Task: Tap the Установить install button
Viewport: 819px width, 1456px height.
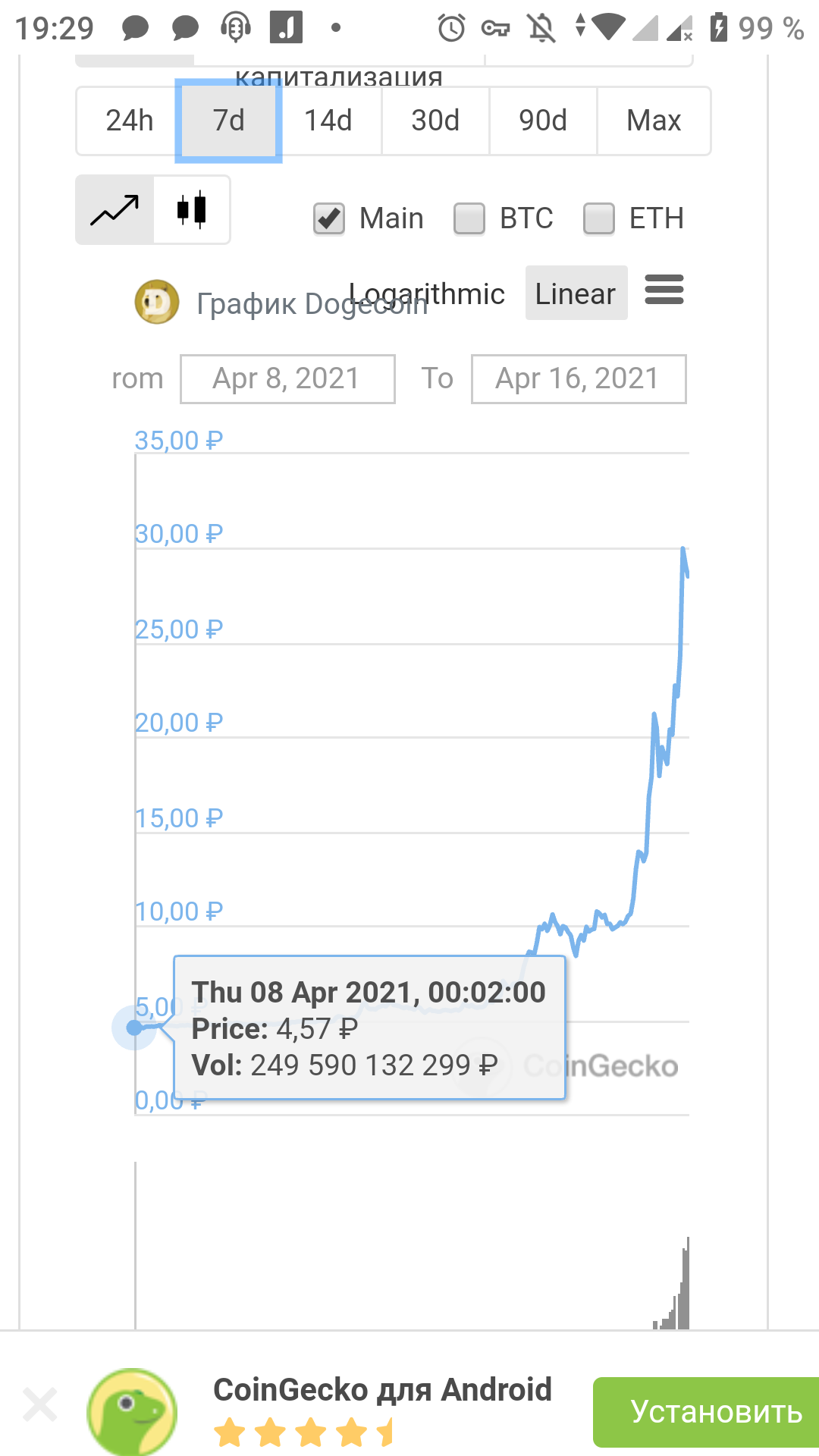Action: pyautogui.click(x=706, y=1412)
